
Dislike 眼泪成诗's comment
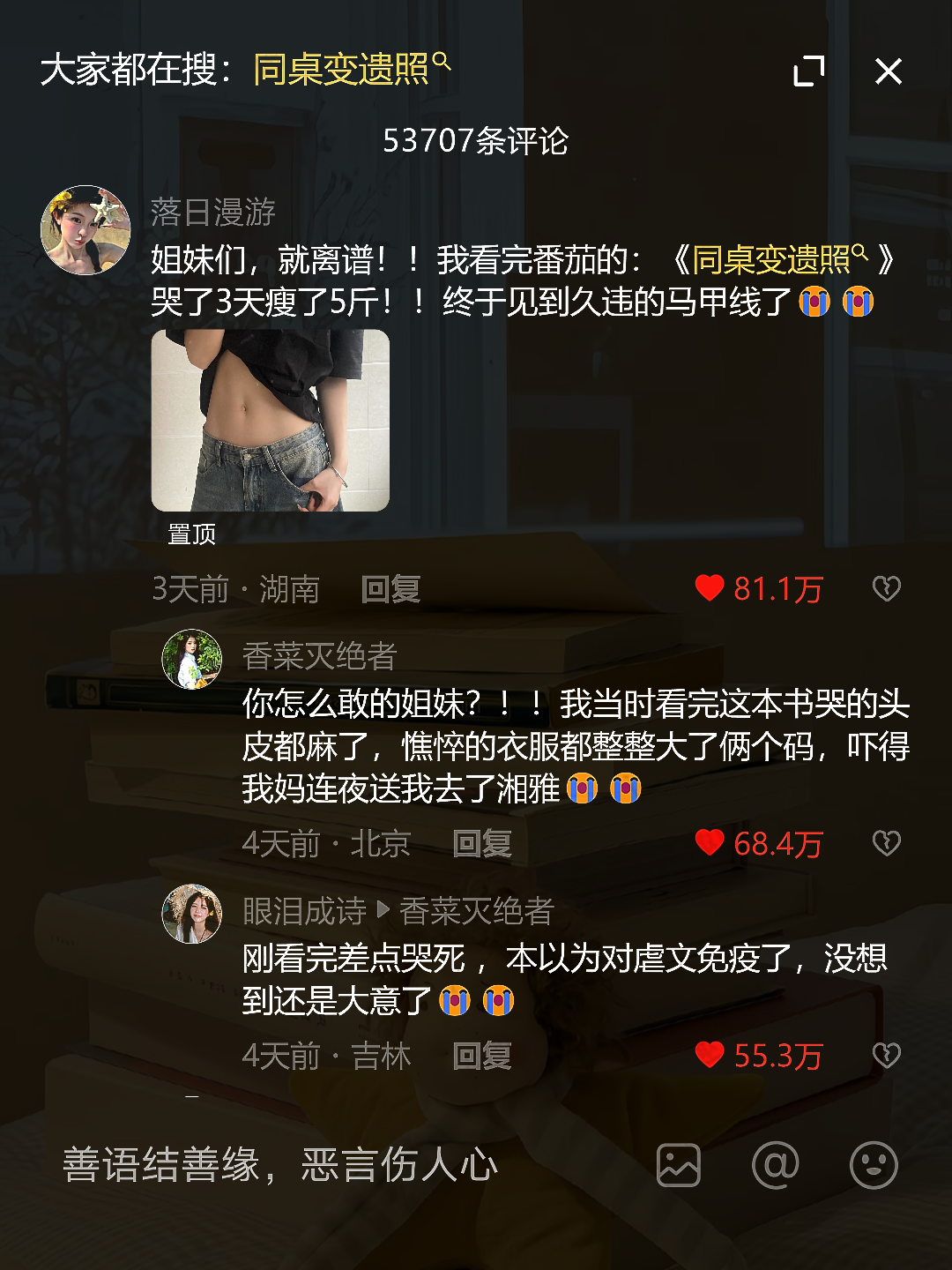tap(886, 1056)
